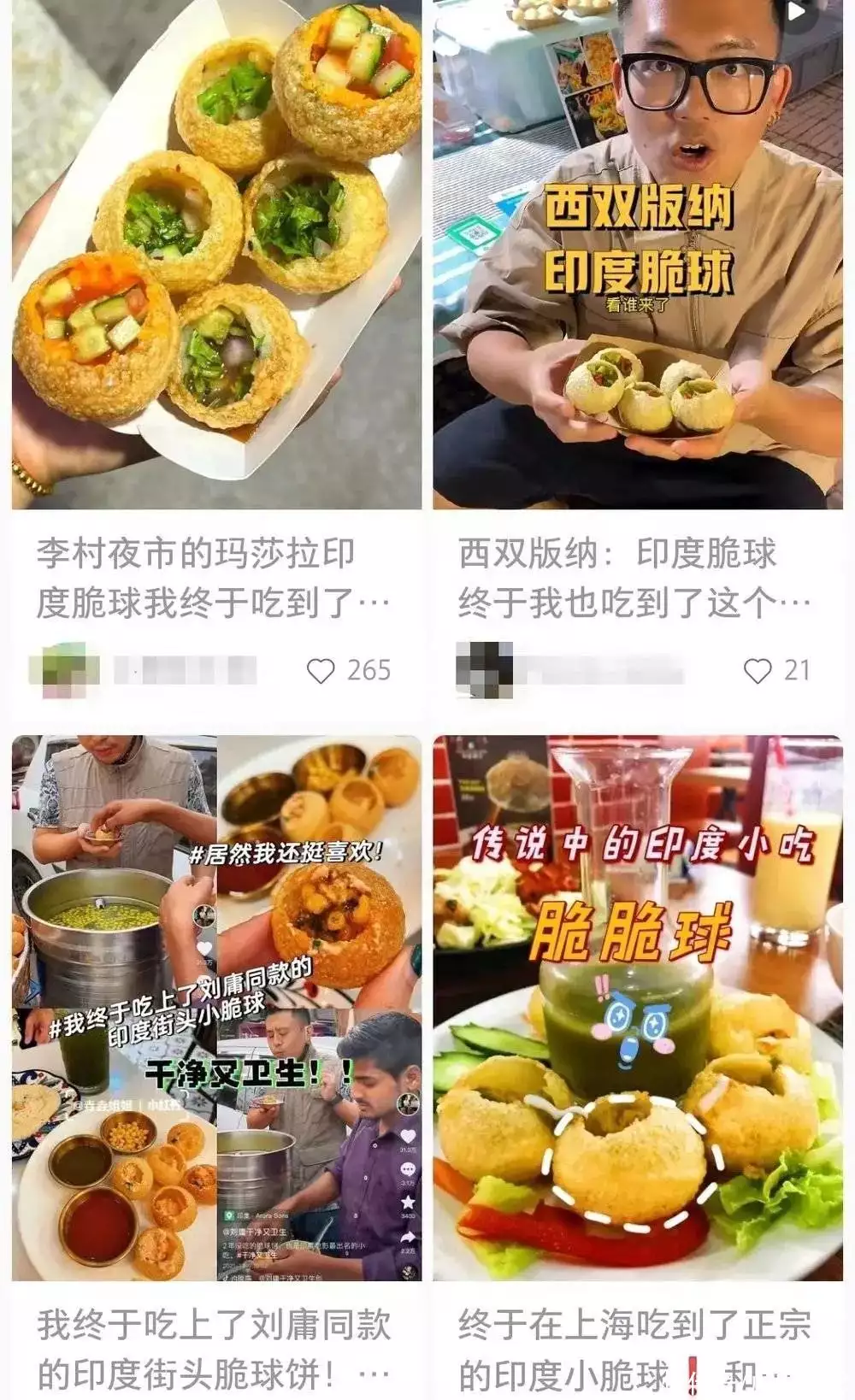Open the 西双版纳印度脆球 video post

click(638, 256)
